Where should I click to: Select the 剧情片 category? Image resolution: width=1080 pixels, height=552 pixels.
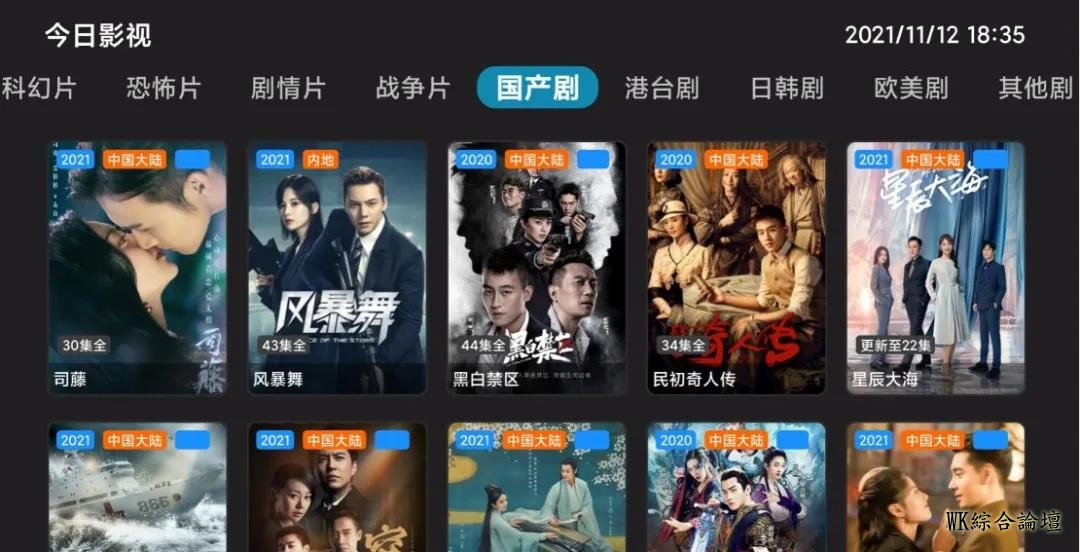(x=288, y=88)
